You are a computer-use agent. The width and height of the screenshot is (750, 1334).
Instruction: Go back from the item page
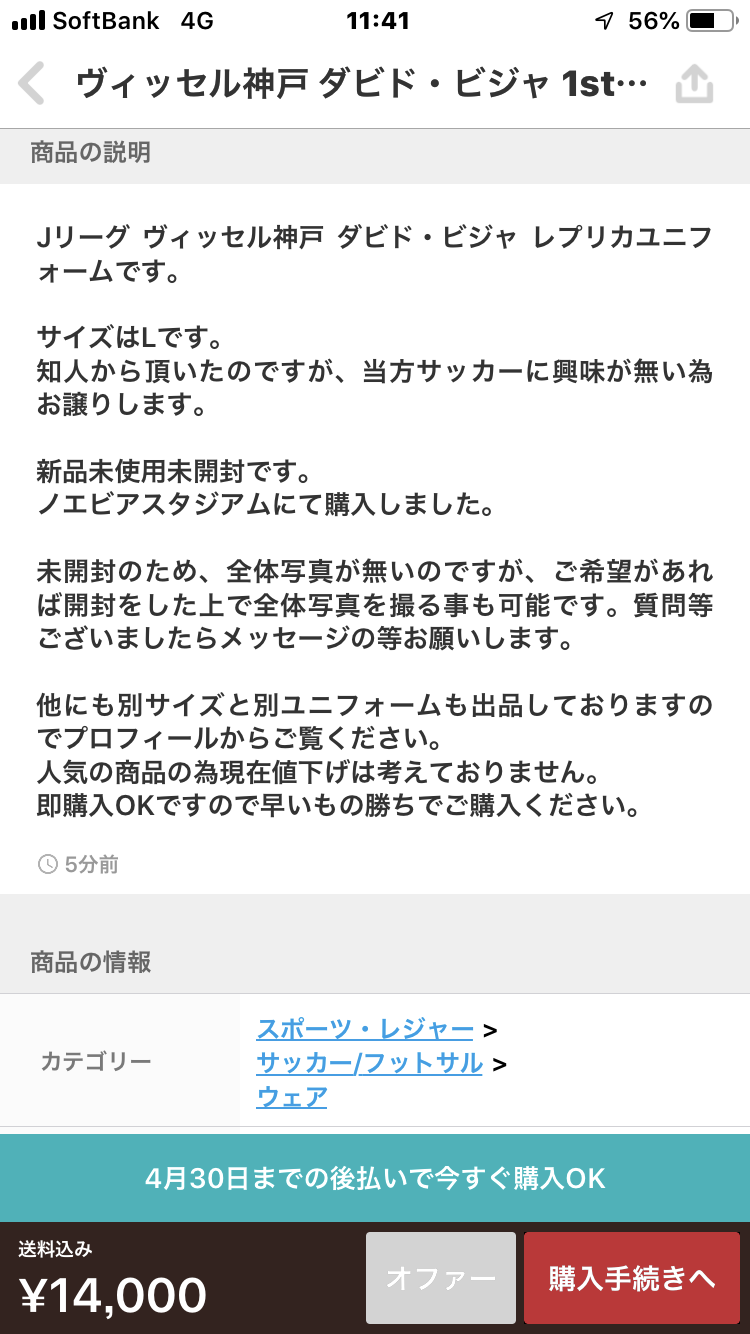click(32, 84)
